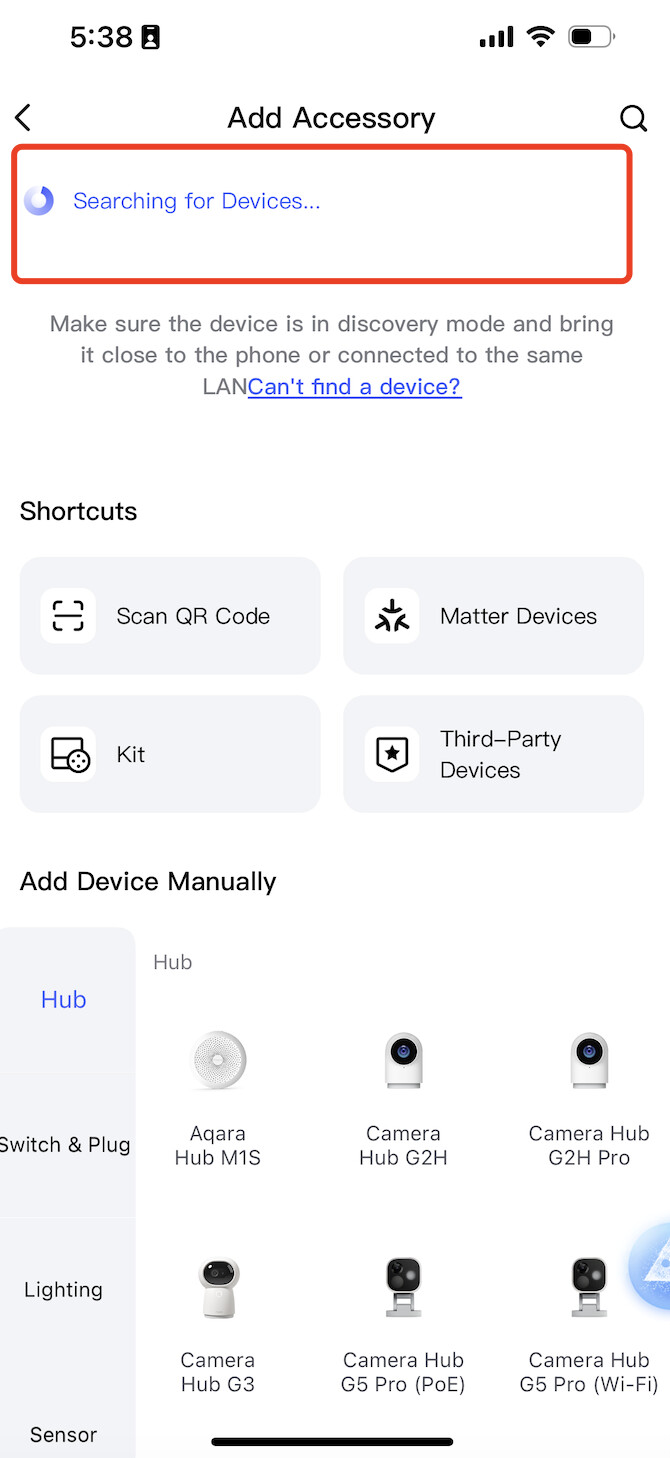The width and height of the screenshot is (670, 1458).
Task: Open the "Can't find a device?" link
Action: 354,386
